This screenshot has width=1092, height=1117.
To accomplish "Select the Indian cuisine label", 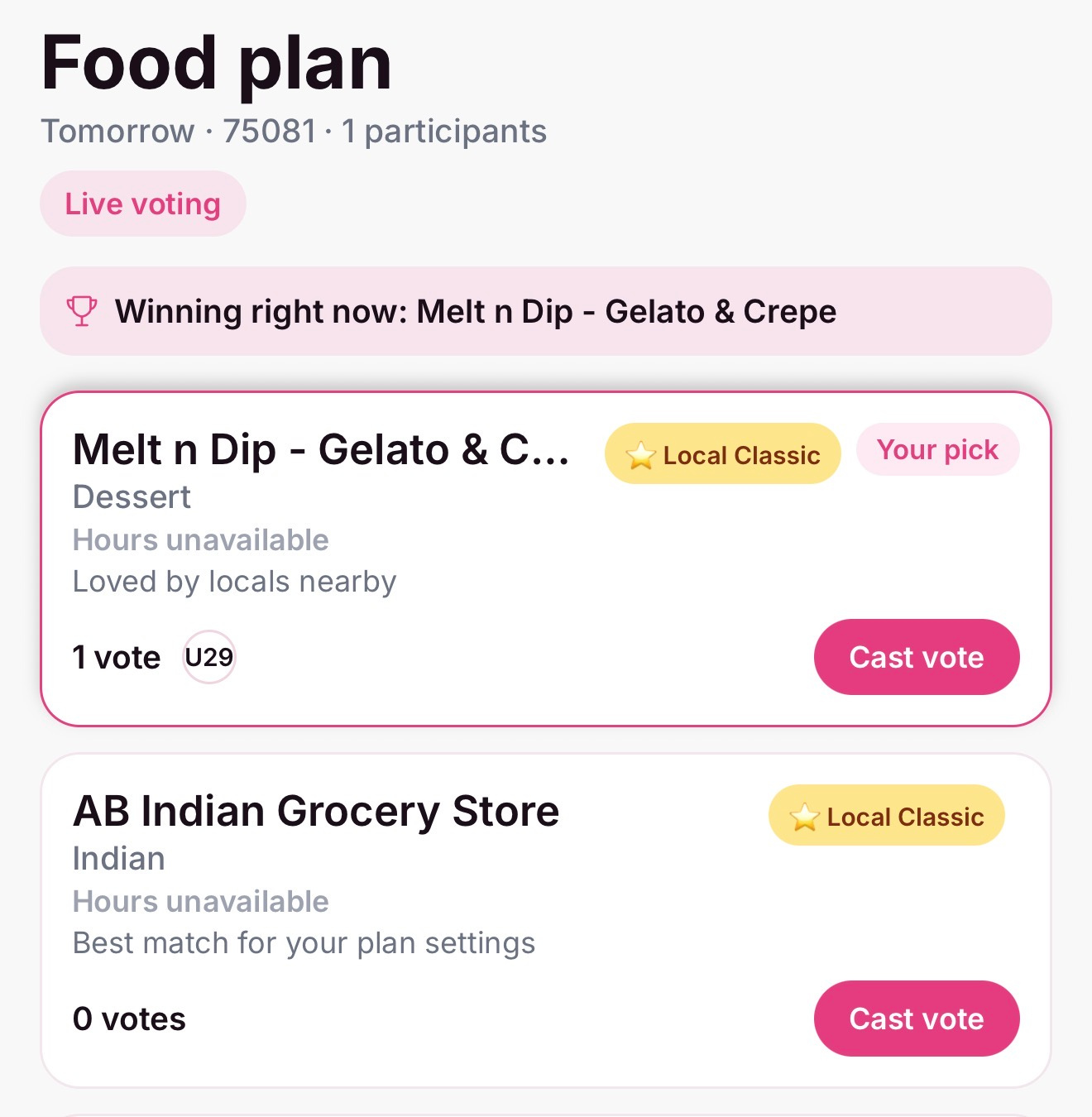I will click(118, 859).
